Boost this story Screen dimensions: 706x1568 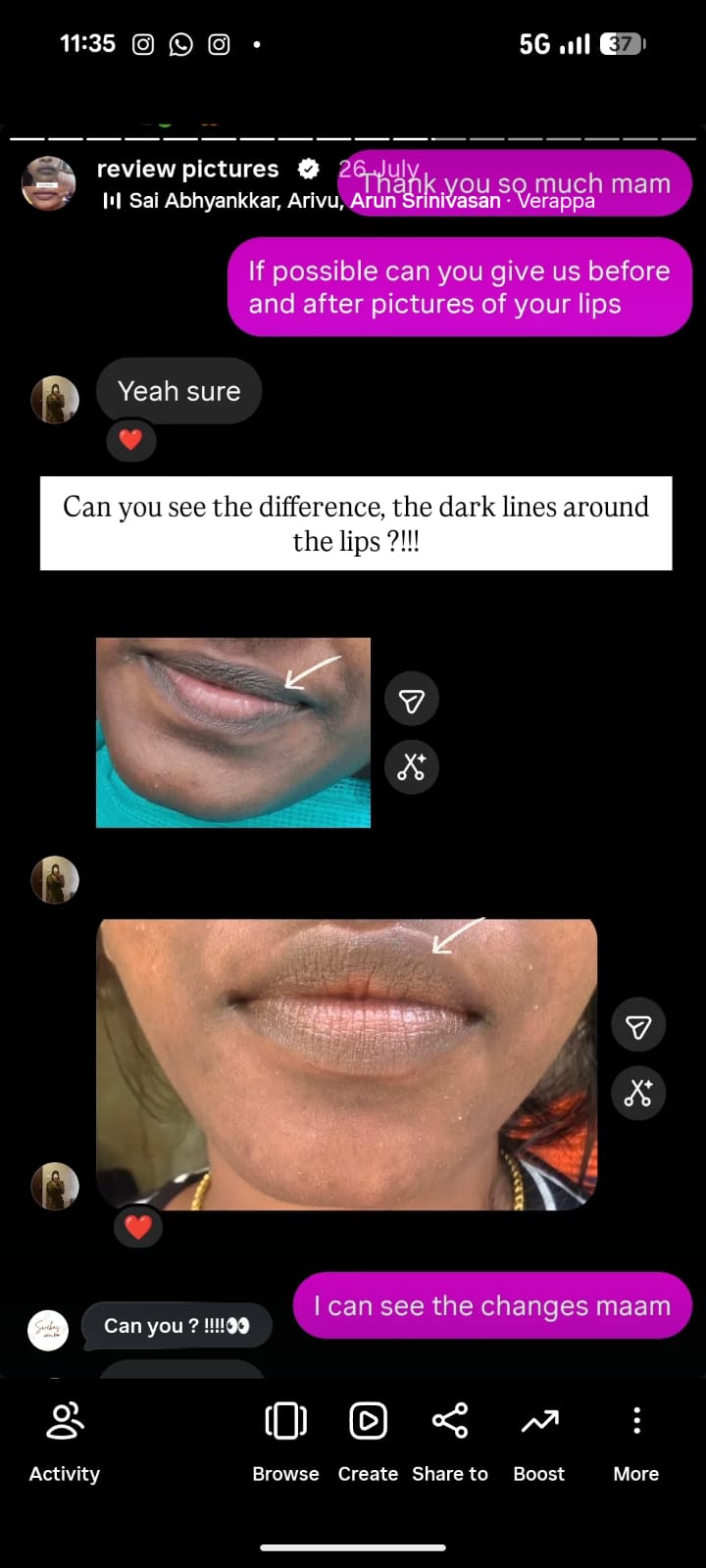pyautogui.click(x=539, y=1443)
